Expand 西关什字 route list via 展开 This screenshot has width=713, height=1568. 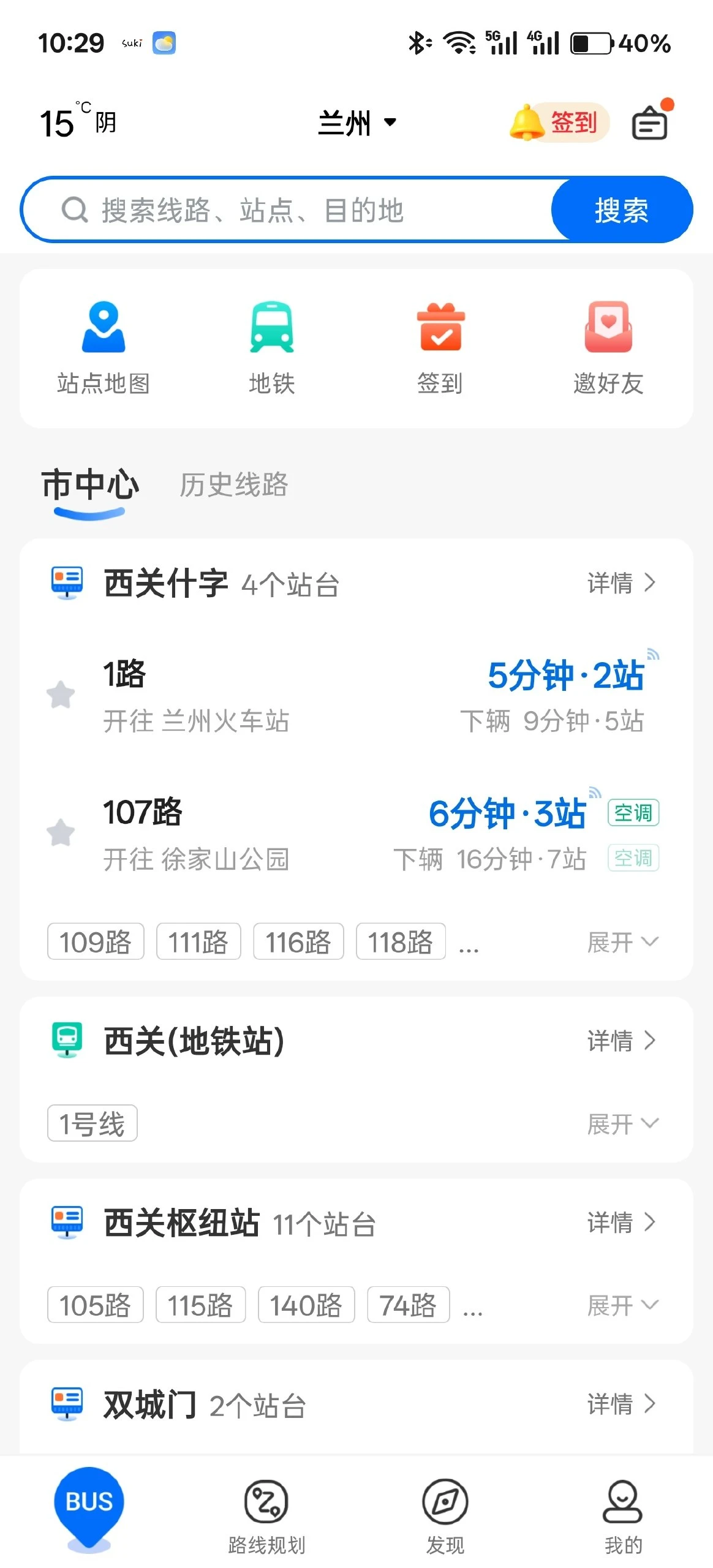(624, 941)
